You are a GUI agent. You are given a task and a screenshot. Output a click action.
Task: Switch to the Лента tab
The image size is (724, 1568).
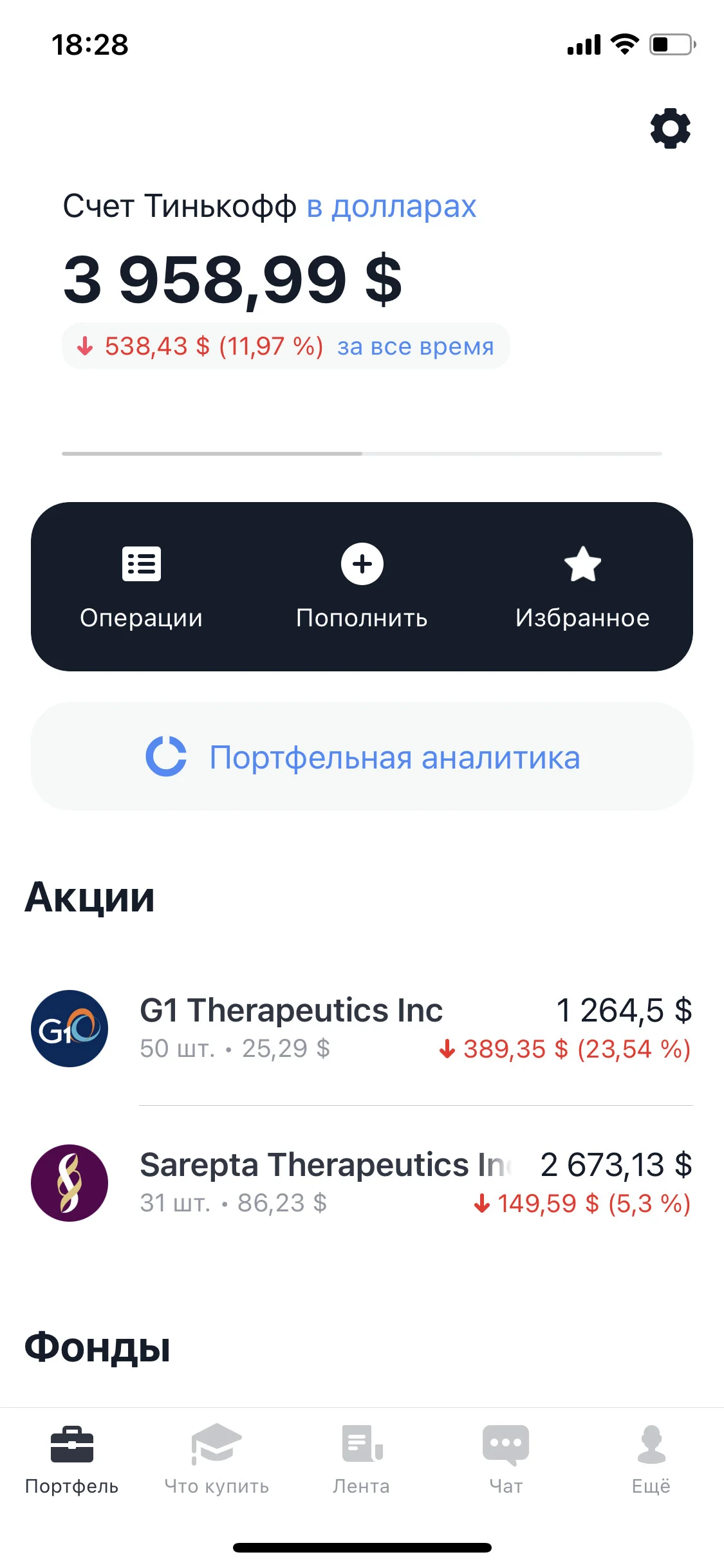(x=362, y=1459)
